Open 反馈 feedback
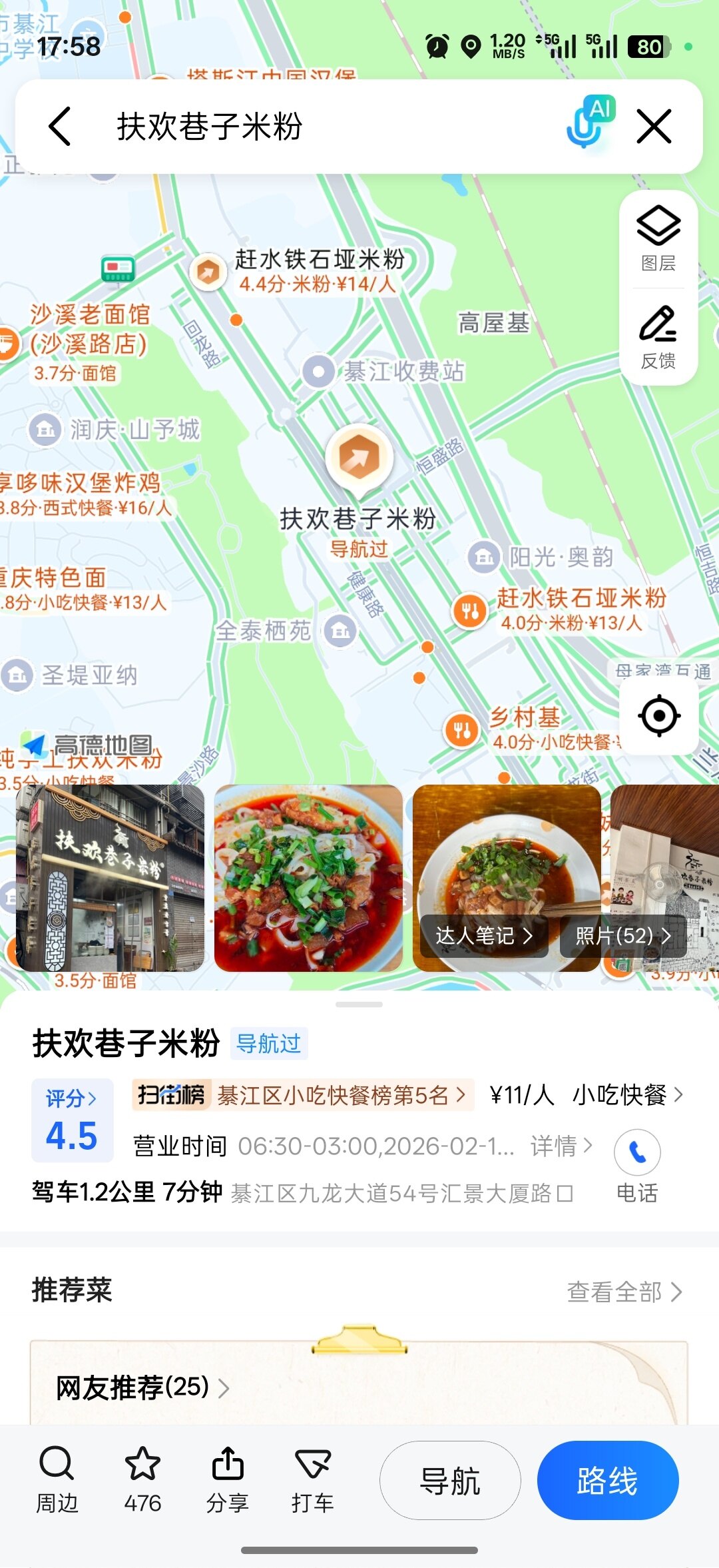 click(x=658, y=337)
